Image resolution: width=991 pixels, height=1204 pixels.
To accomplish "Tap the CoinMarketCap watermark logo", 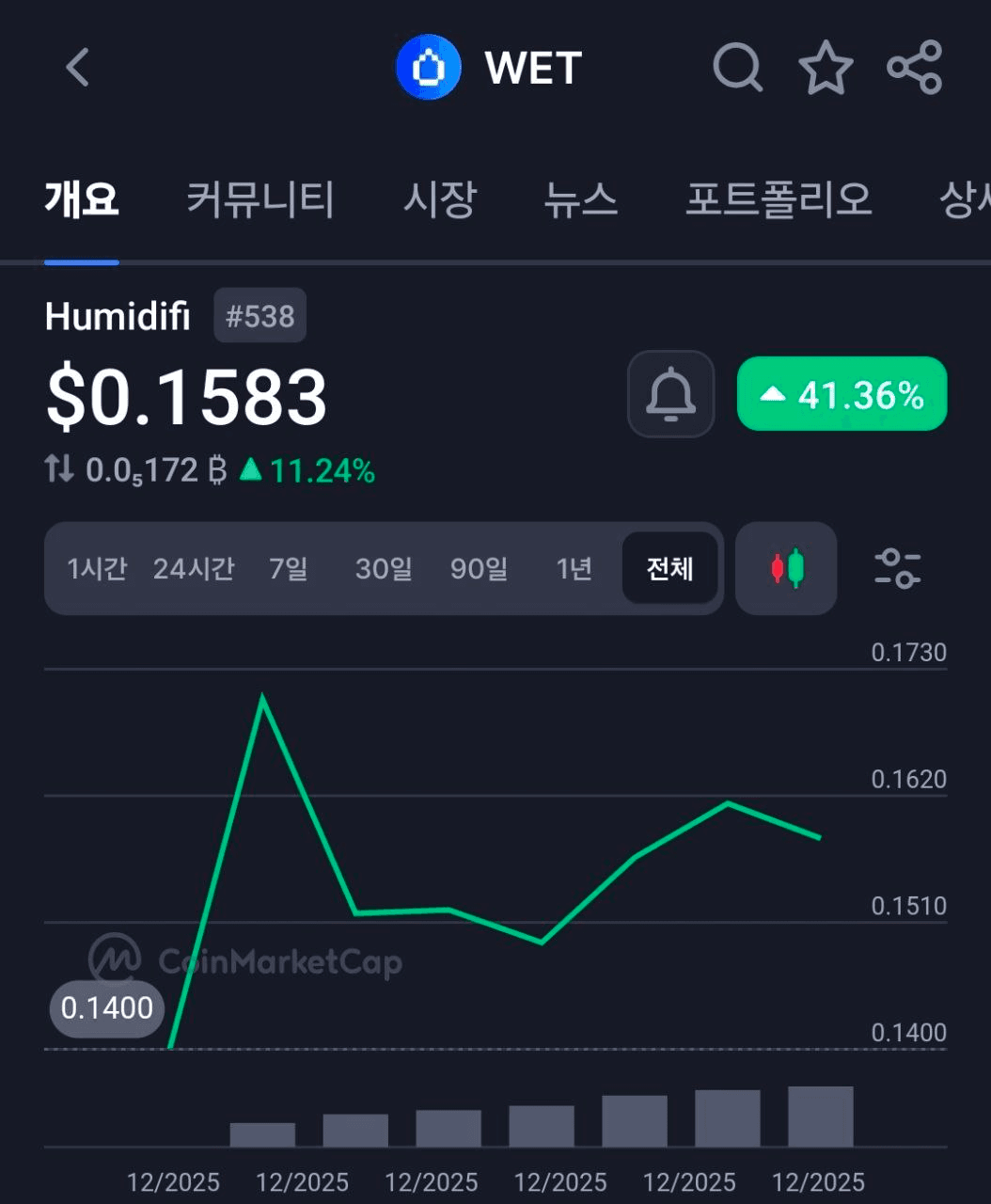I will (x=114, y=961).
